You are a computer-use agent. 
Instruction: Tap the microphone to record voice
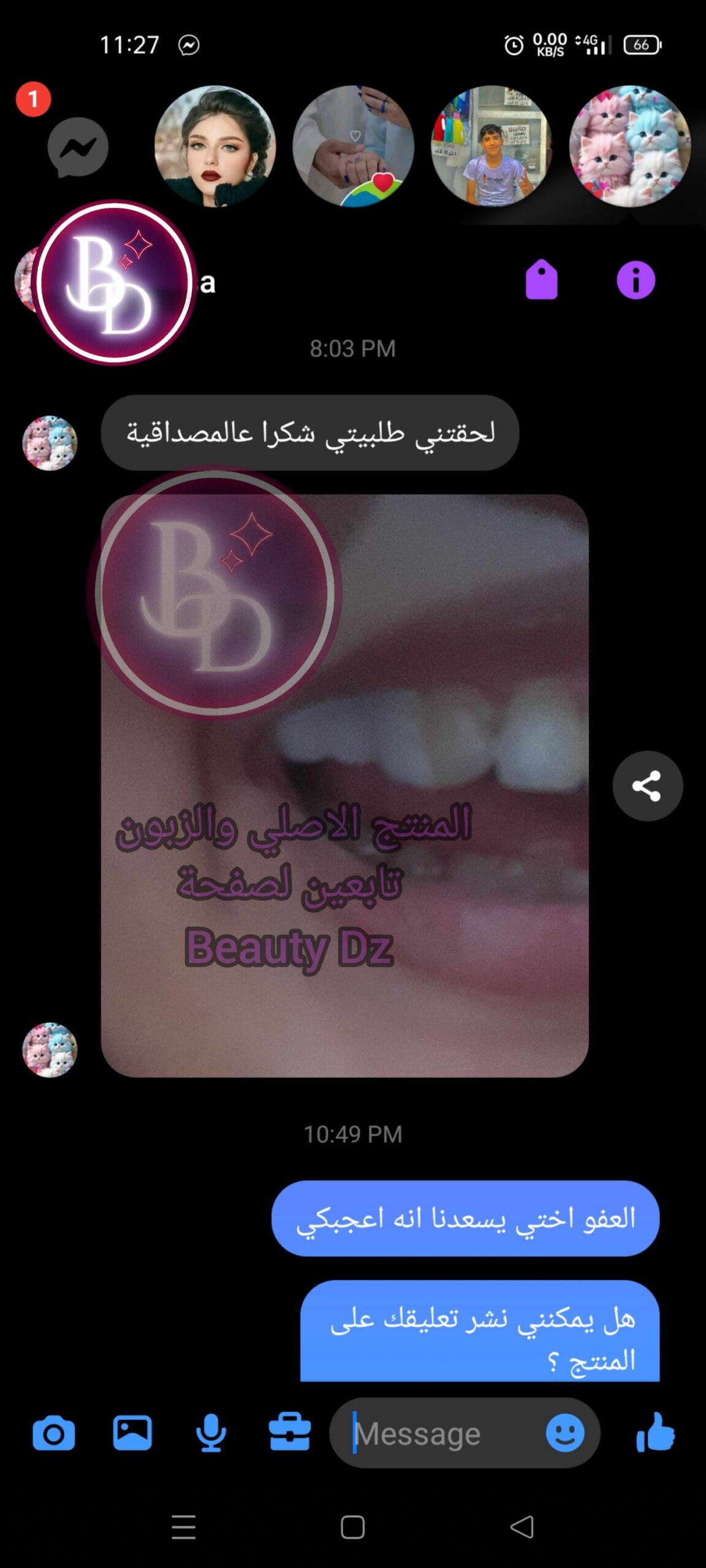tap(211, 1433)
